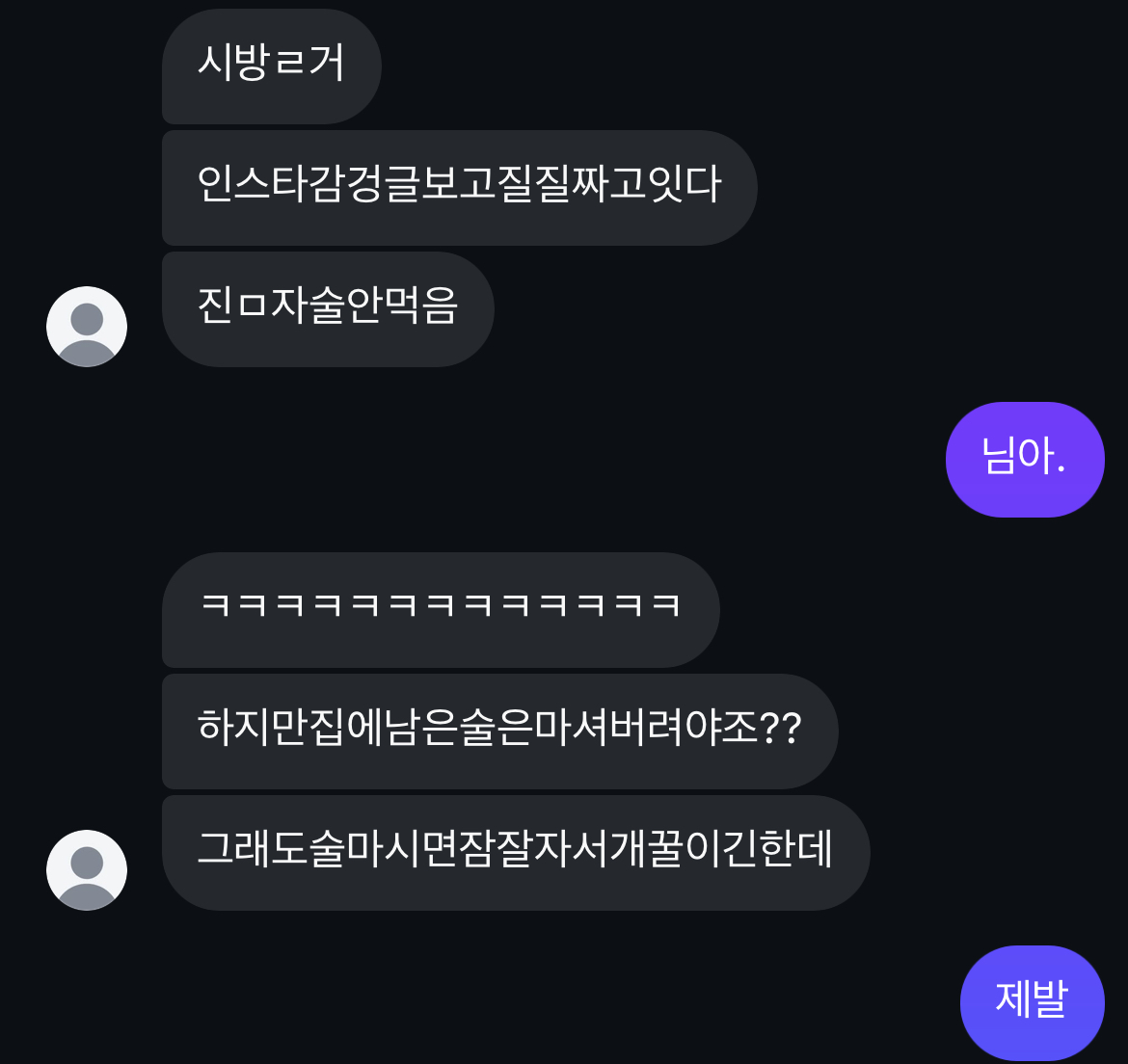1128x1064 pixels.
Task: Open sender's avatar beside "진ㅁ자술안먹음" message
Action: (x=87, y=326)
